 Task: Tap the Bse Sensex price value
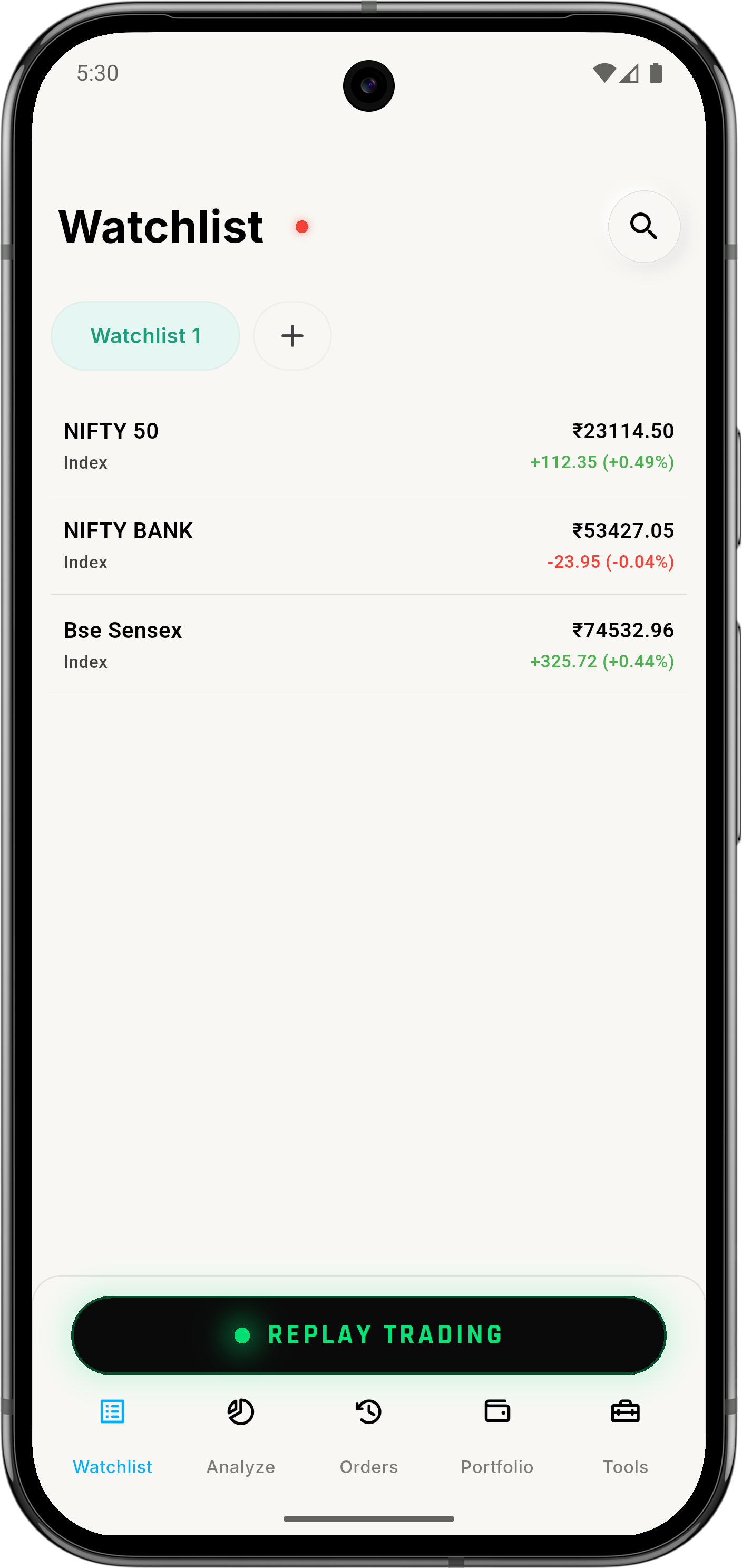point(623,630)
